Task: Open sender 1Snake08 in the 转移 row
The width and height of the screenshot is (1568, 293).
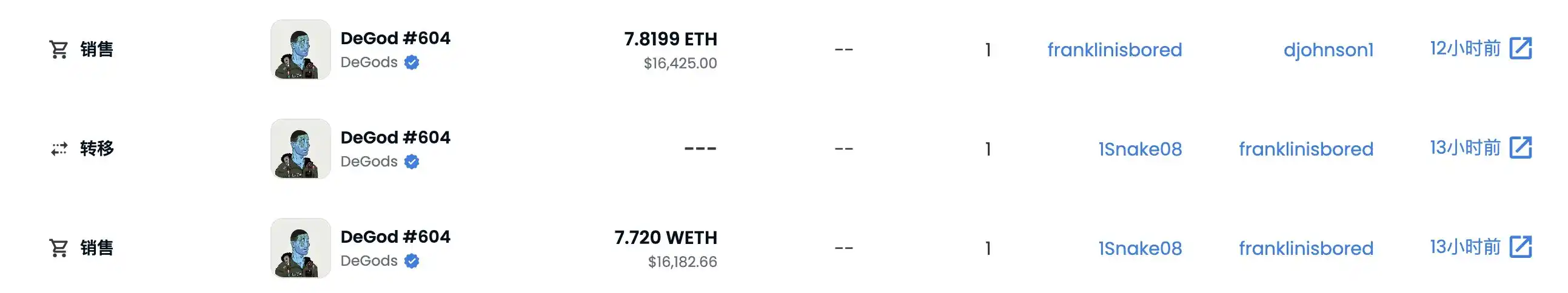Action: pos(1139,149)
